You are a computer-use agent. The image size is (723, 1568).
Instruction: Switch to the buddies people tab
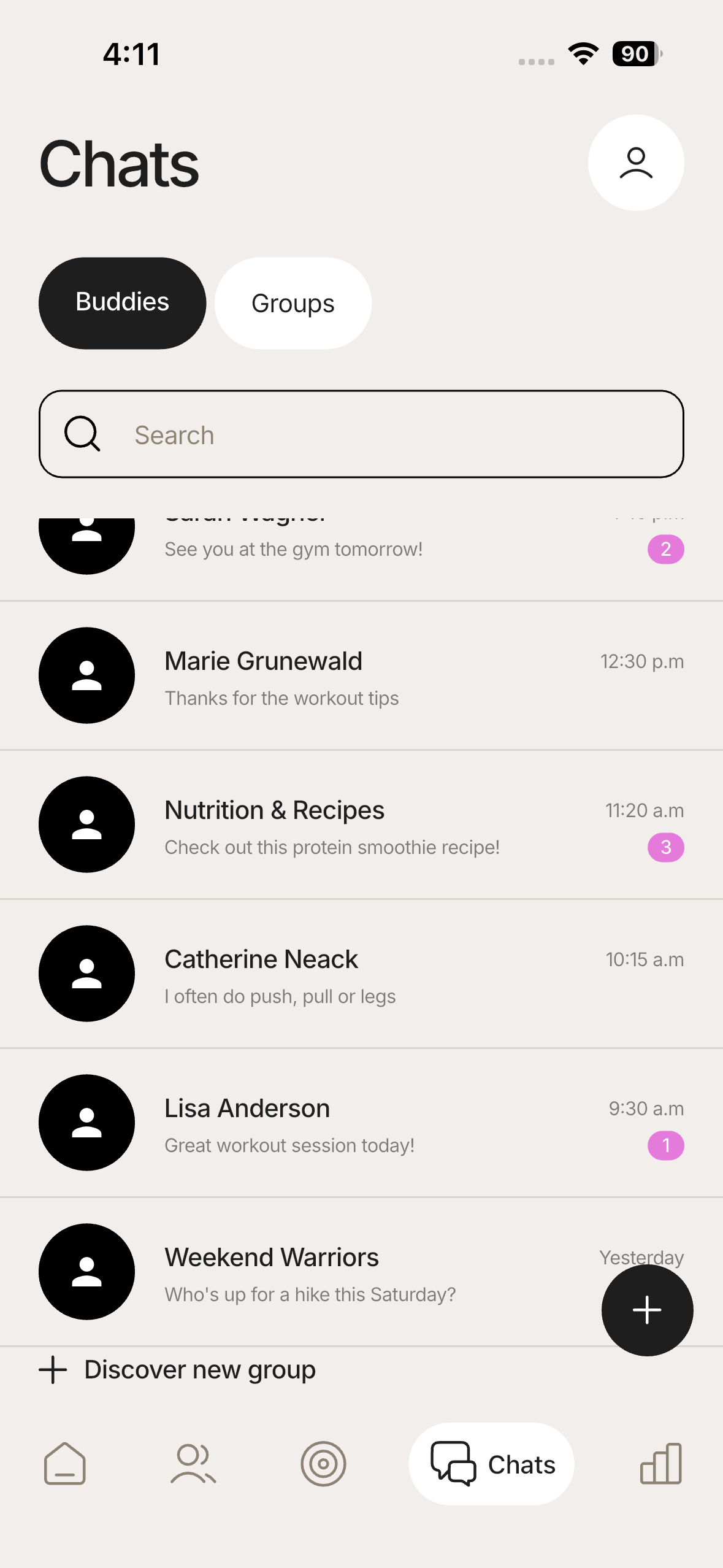click(x=193, y=1464)
